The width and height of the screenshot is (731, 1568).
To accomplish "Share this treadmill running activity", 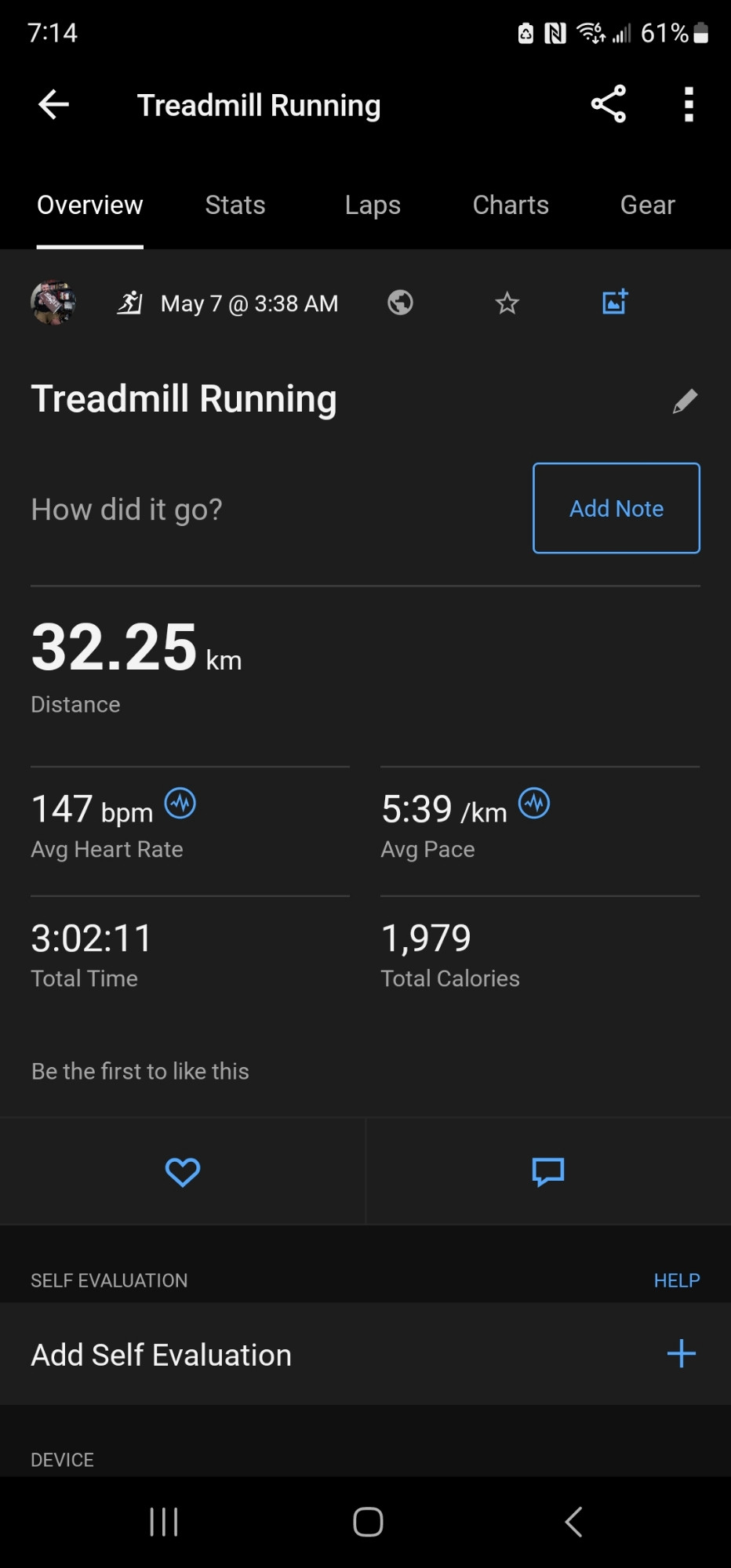I will pos(609,104).
